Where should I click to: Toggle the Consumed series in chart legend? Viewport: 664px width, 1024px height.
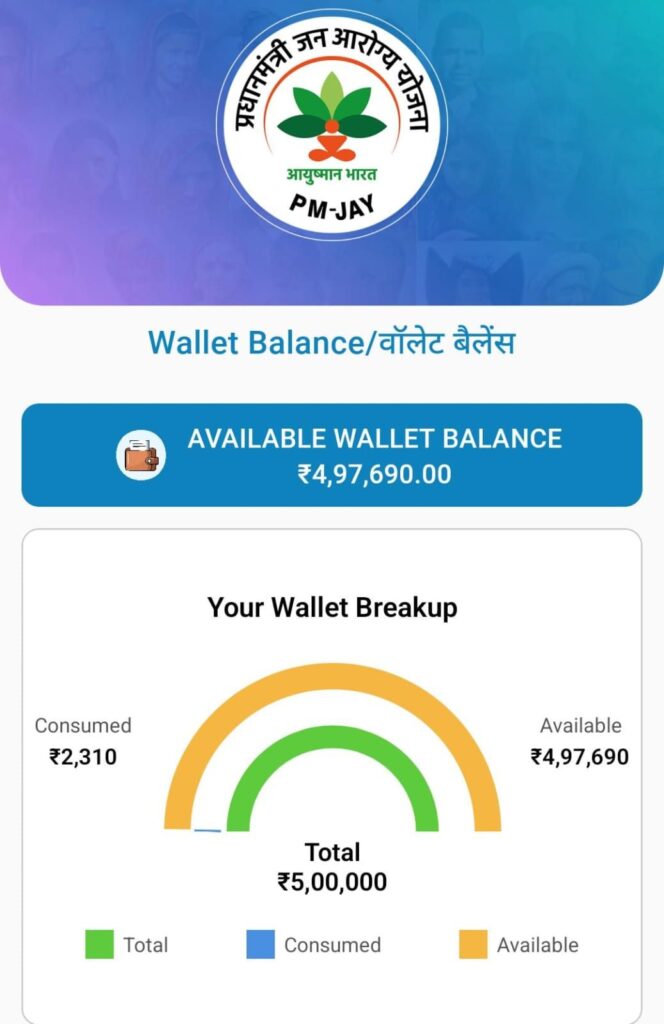pos(313,945)
